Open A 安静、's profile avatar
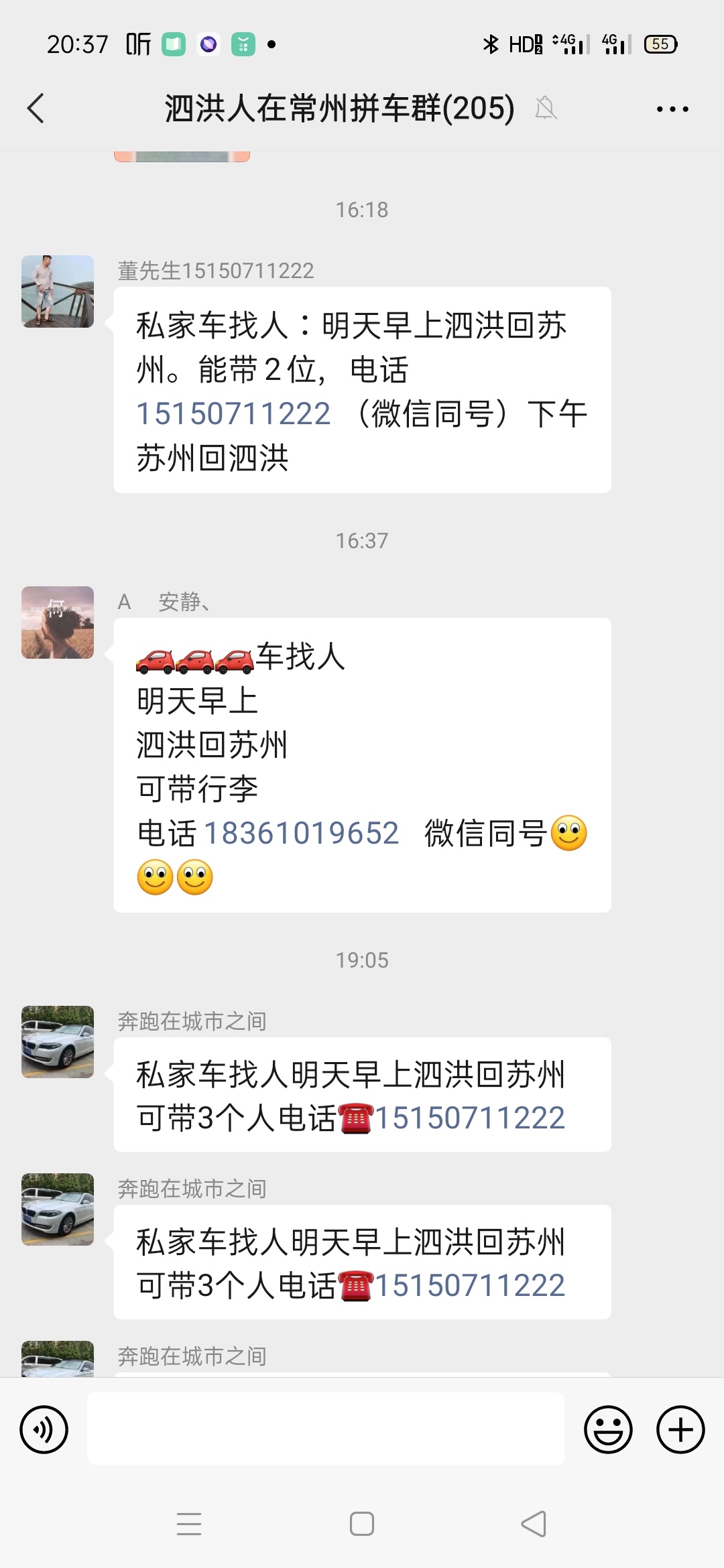Viewport: 724px width, 1568px height. tap(58, 623)
